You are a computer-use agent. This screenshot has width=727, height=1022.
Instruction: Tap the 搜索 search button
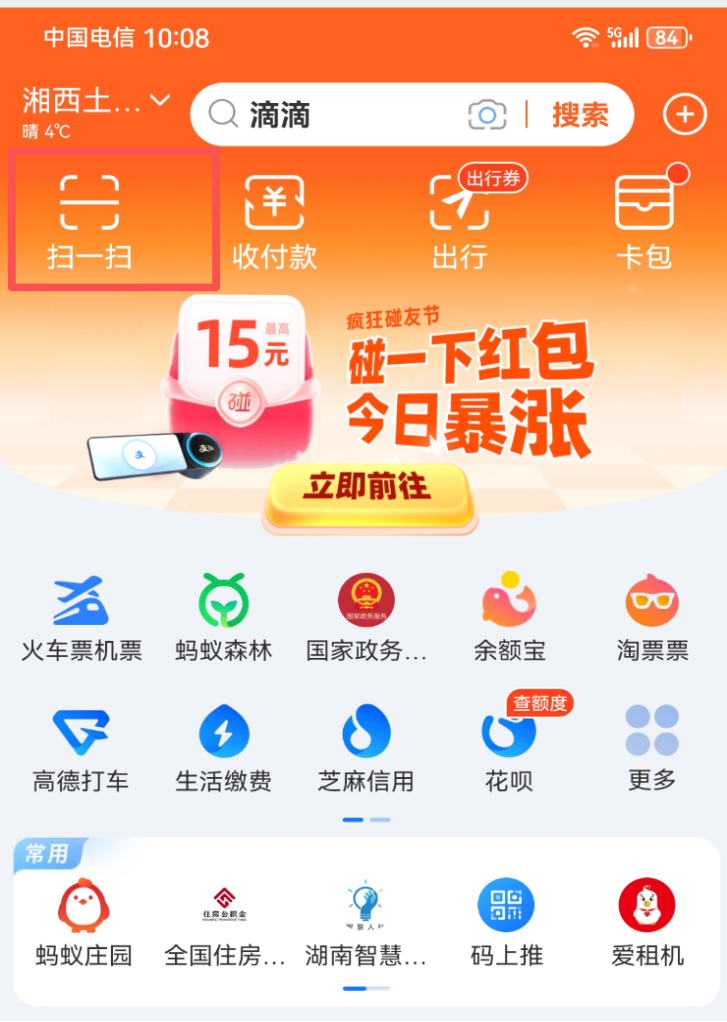click(x=580, y=115)
